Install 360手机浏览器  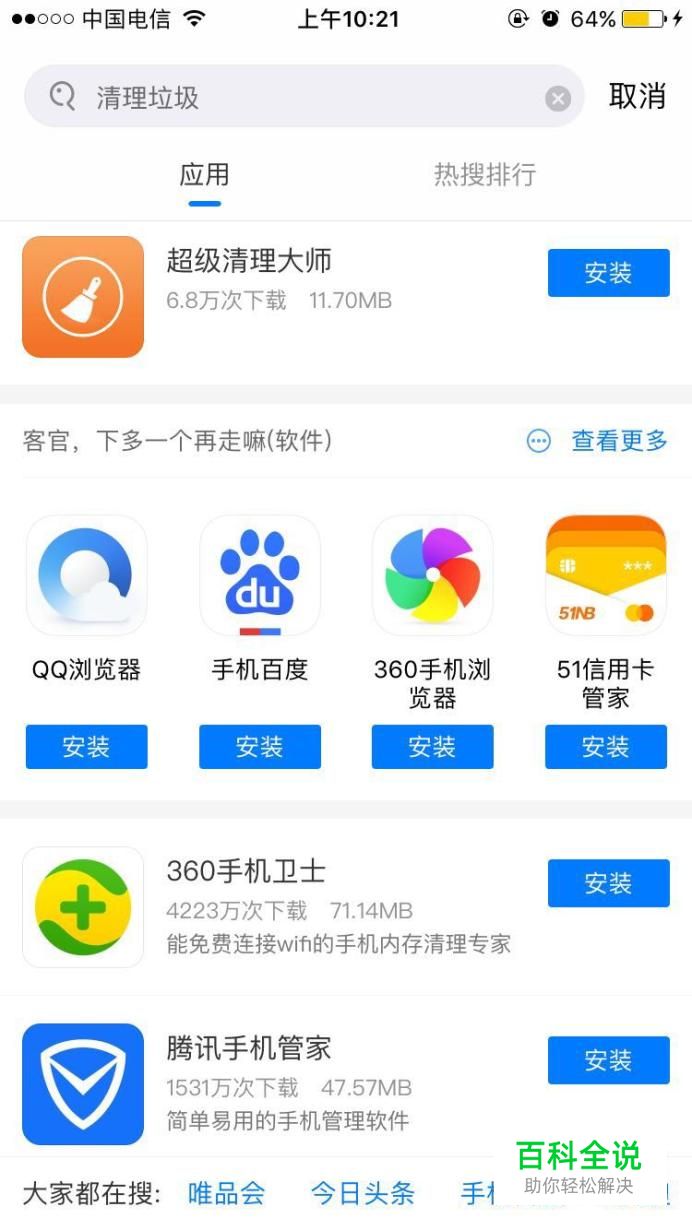pos(432,747)
